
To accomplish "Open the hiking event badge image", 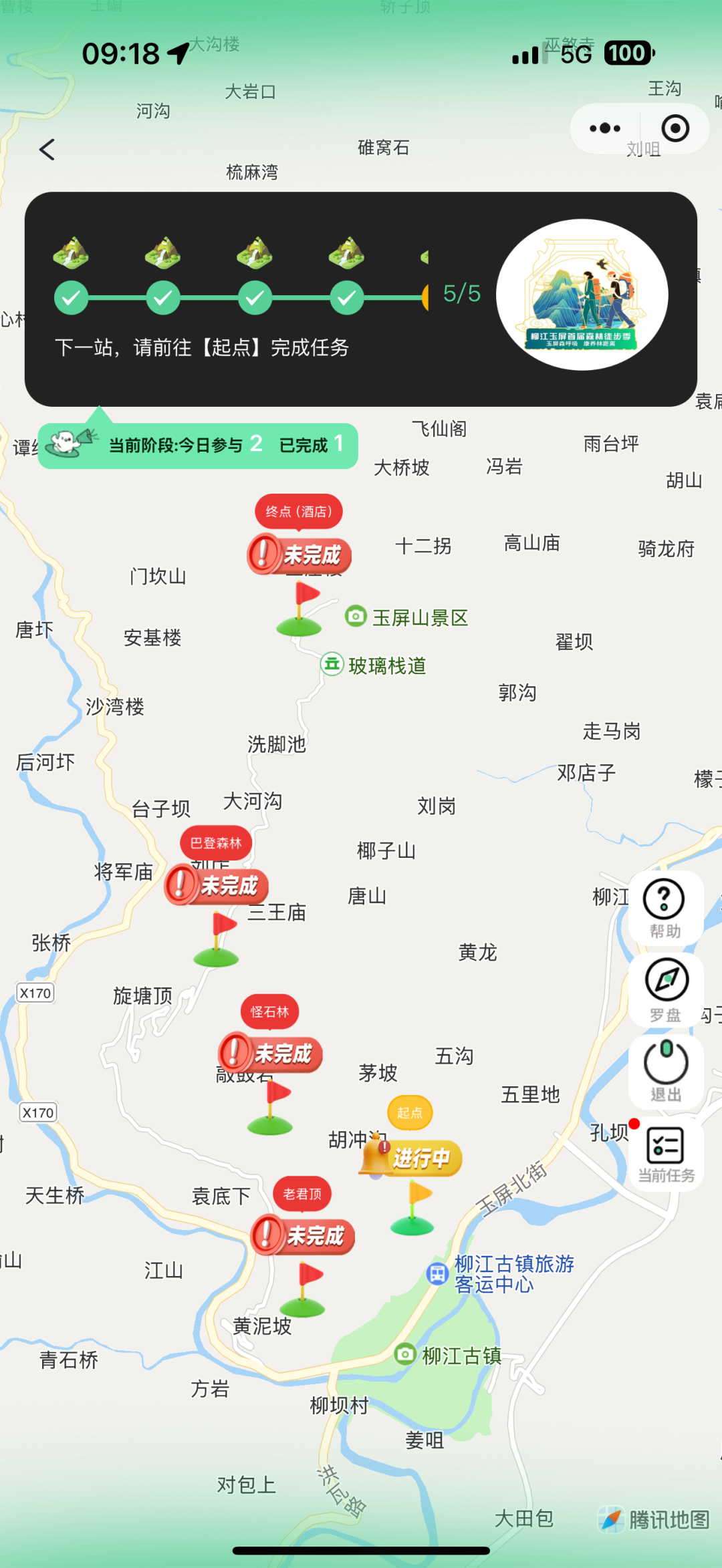I will point(582,295).
